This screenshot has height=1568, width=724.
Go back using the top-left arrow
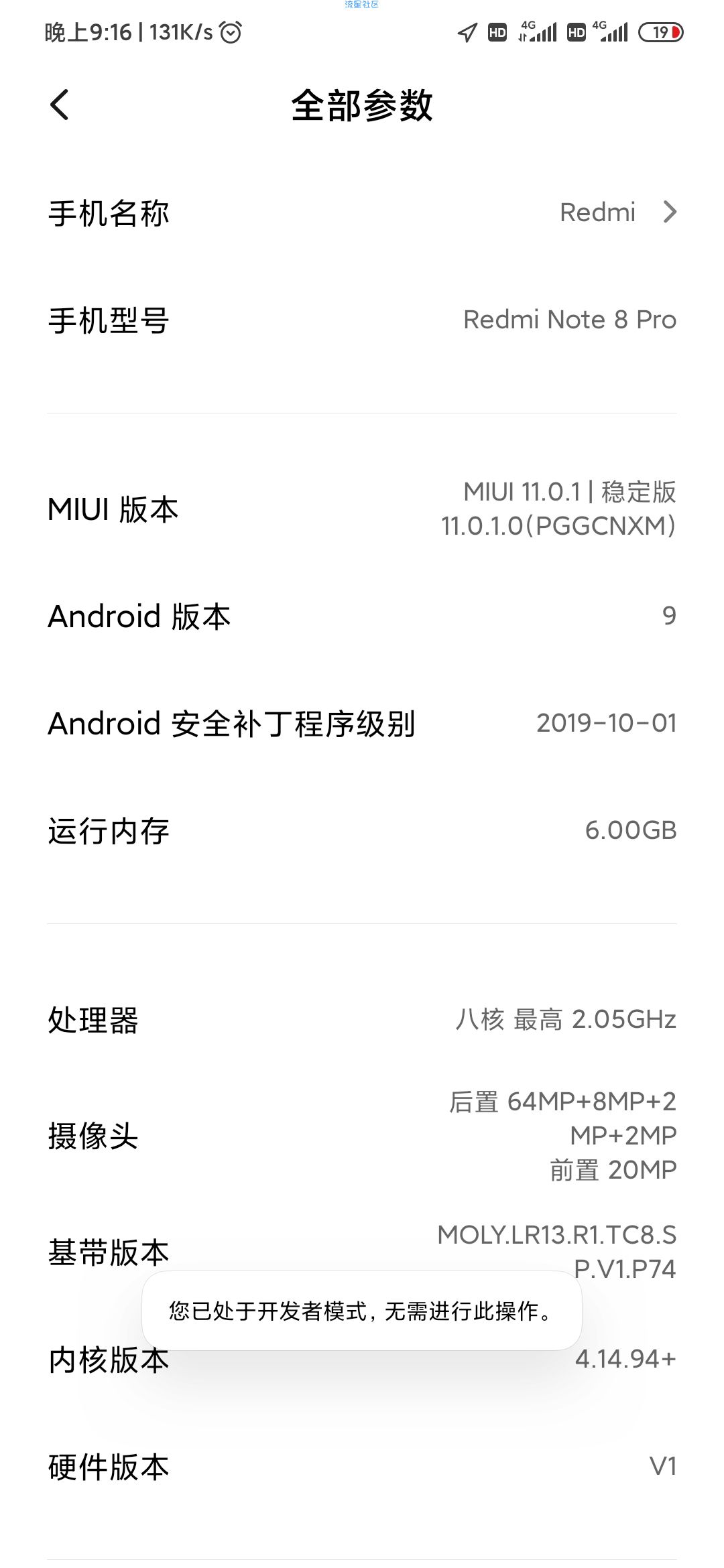pos(60,105)
